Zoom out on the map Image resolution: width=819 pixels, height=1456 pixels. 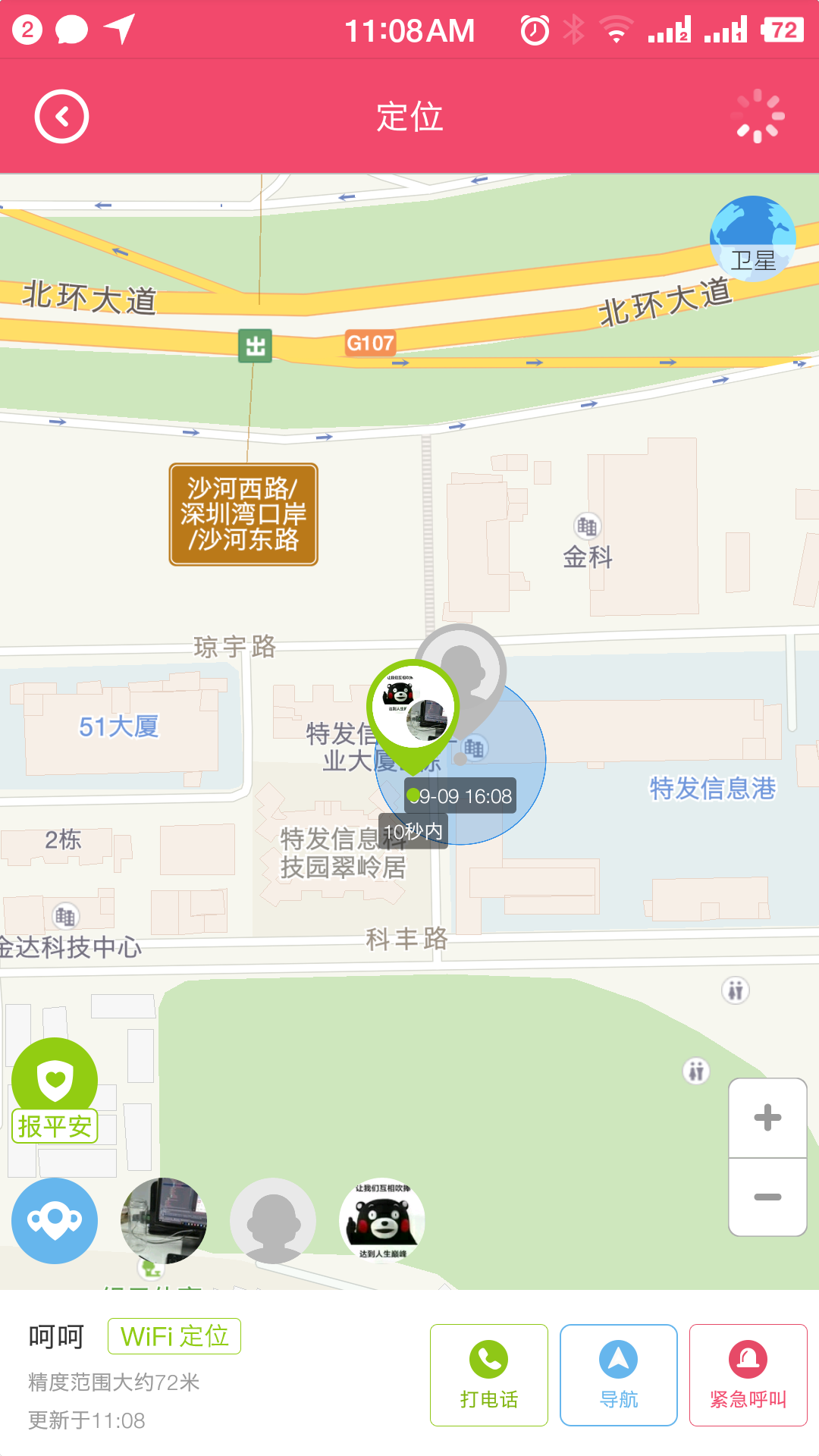click(x=767, y=1197)
